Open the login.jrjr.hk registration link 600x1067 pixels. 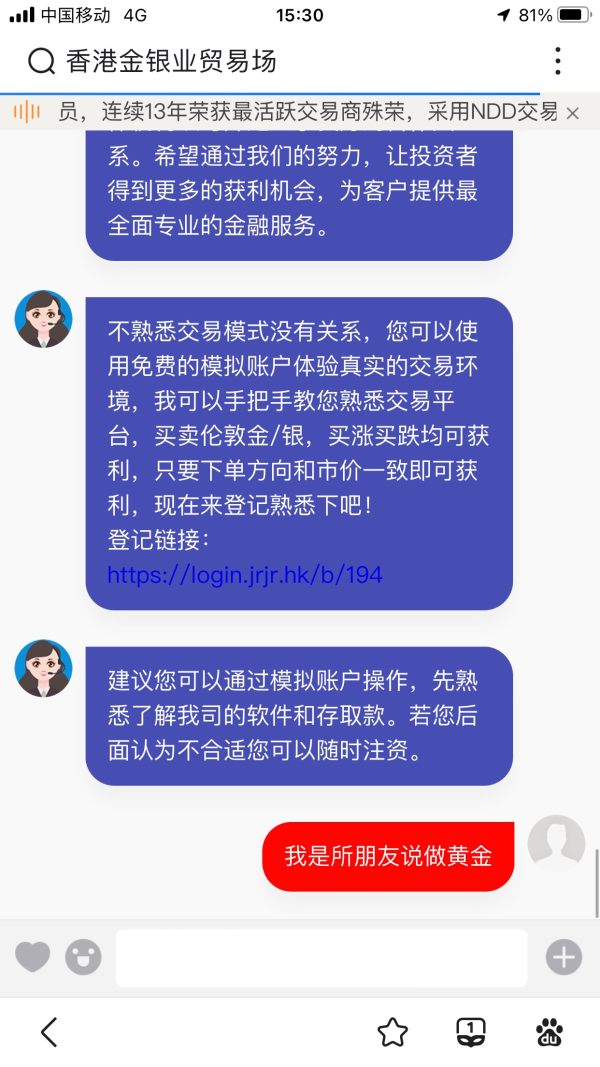coord(245,576)
